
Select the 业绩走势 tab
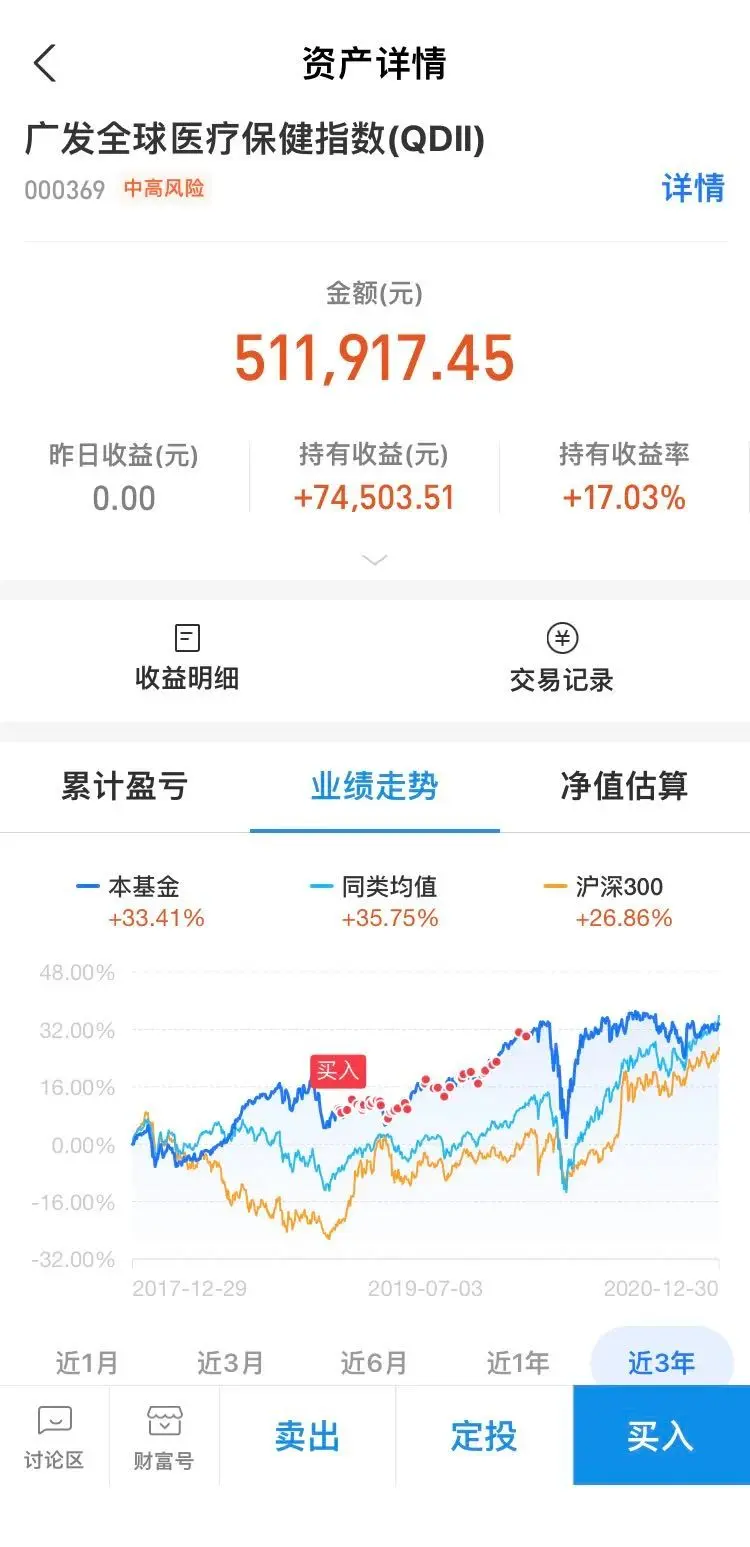click(374, 786)
